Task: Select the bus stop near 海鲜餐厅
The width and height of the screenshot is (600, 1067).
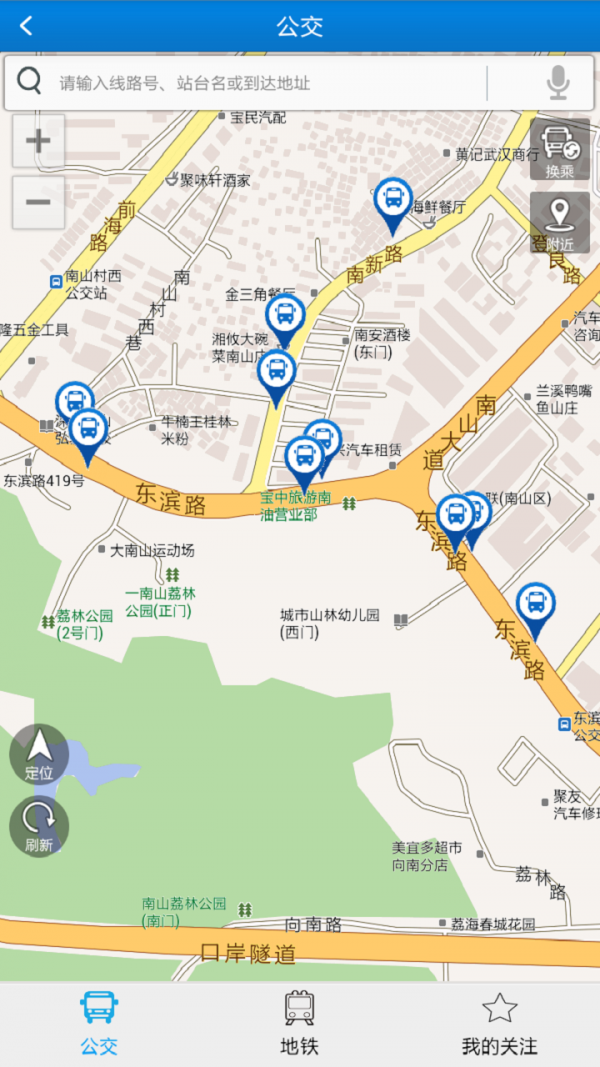Action: (x=393, y=198)
